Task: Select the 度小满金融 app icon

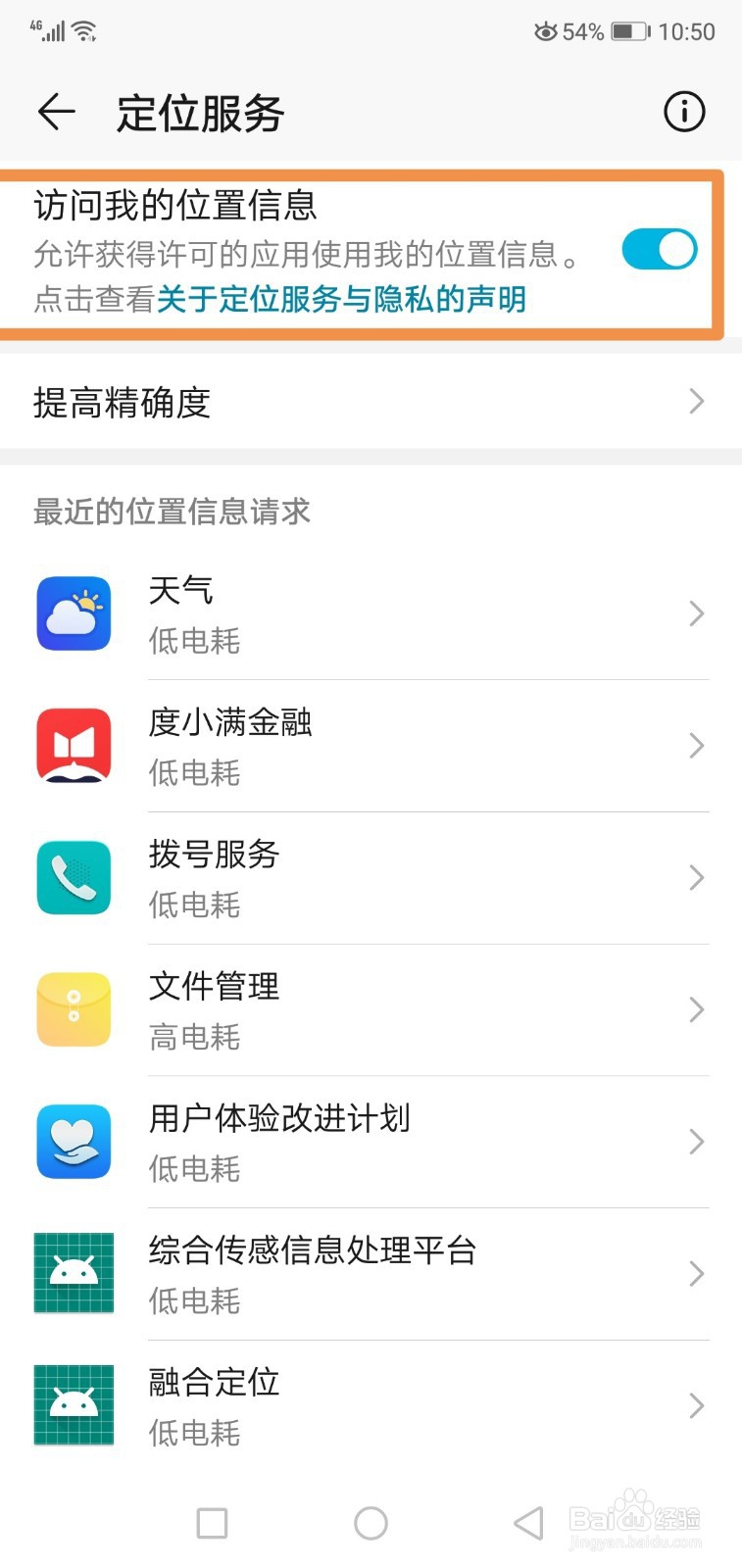Action: pos(74,746)
